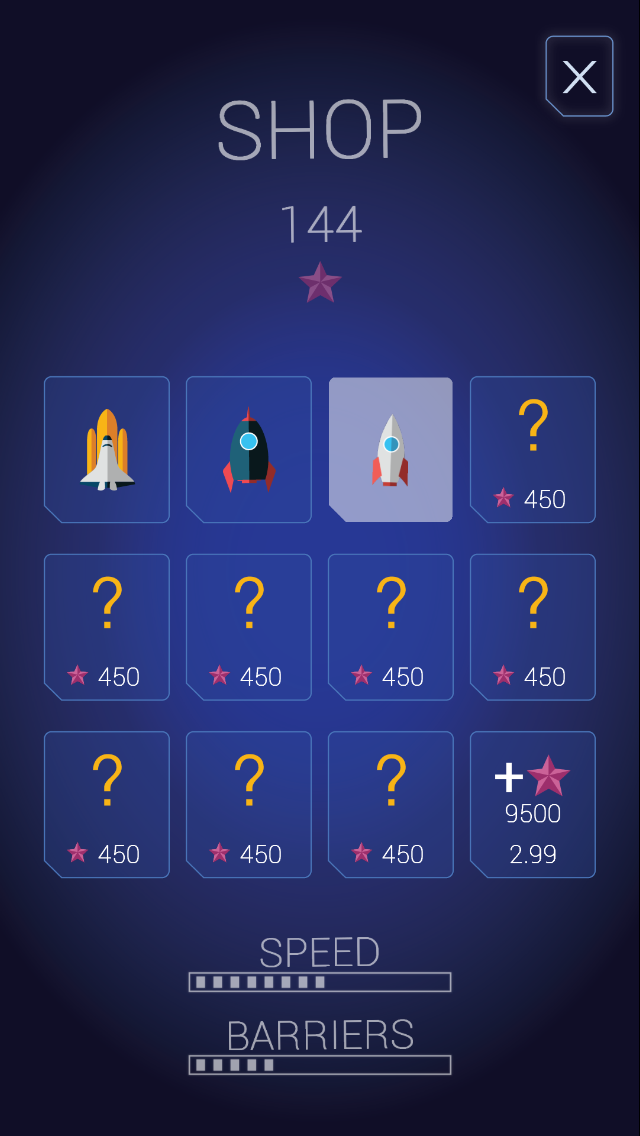This screenshot has height=1136, width=640.
Task: Pick the highlighted white rocket
Action: 391,450
